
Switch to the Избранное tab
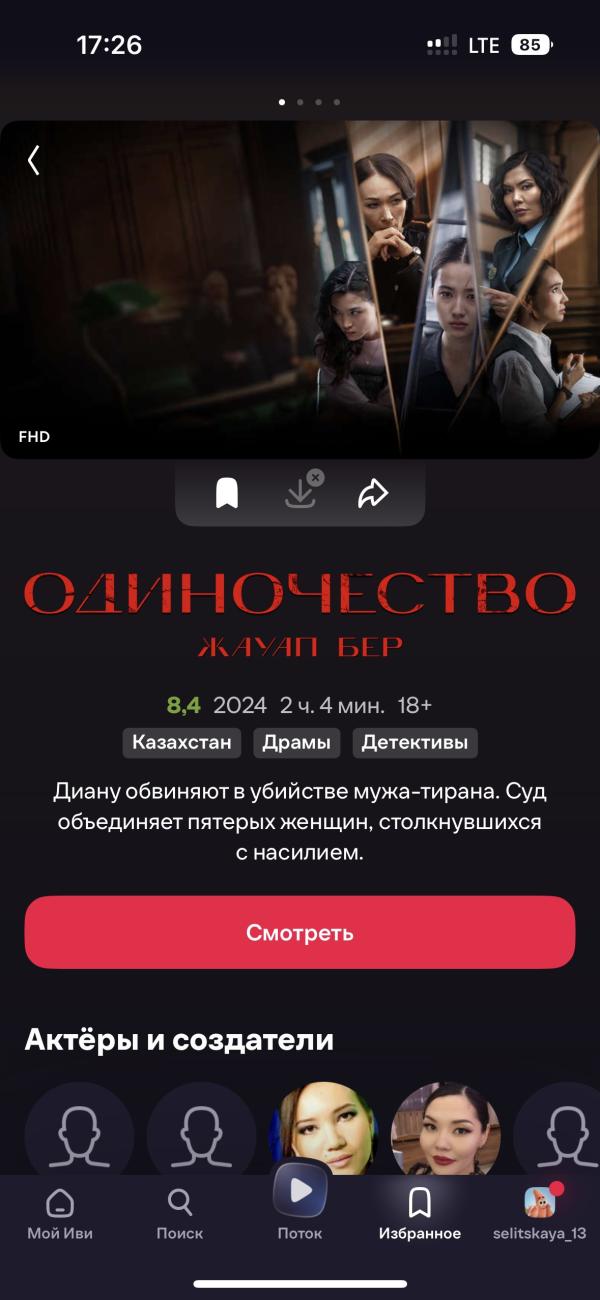(x=420, y=1215)
